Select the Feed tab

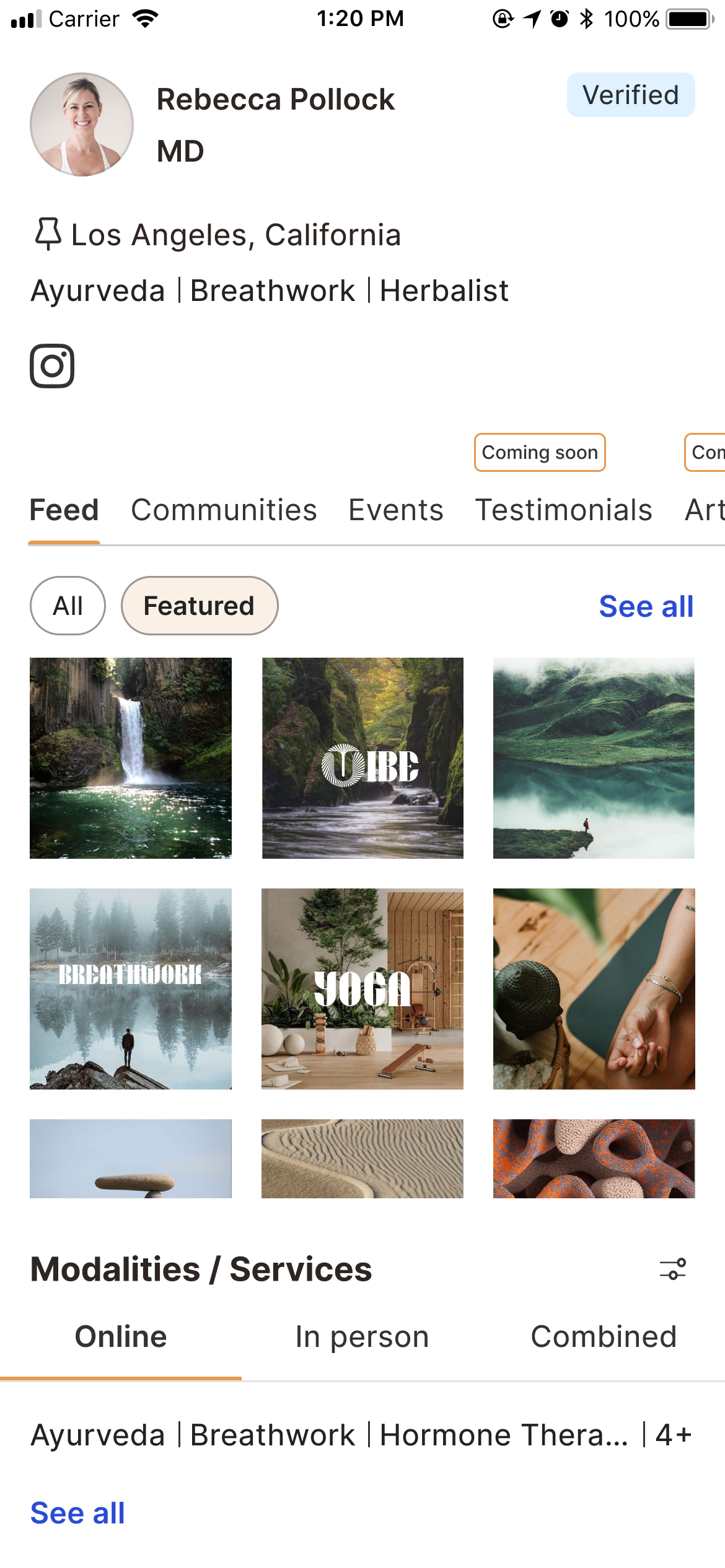[64, 510]
